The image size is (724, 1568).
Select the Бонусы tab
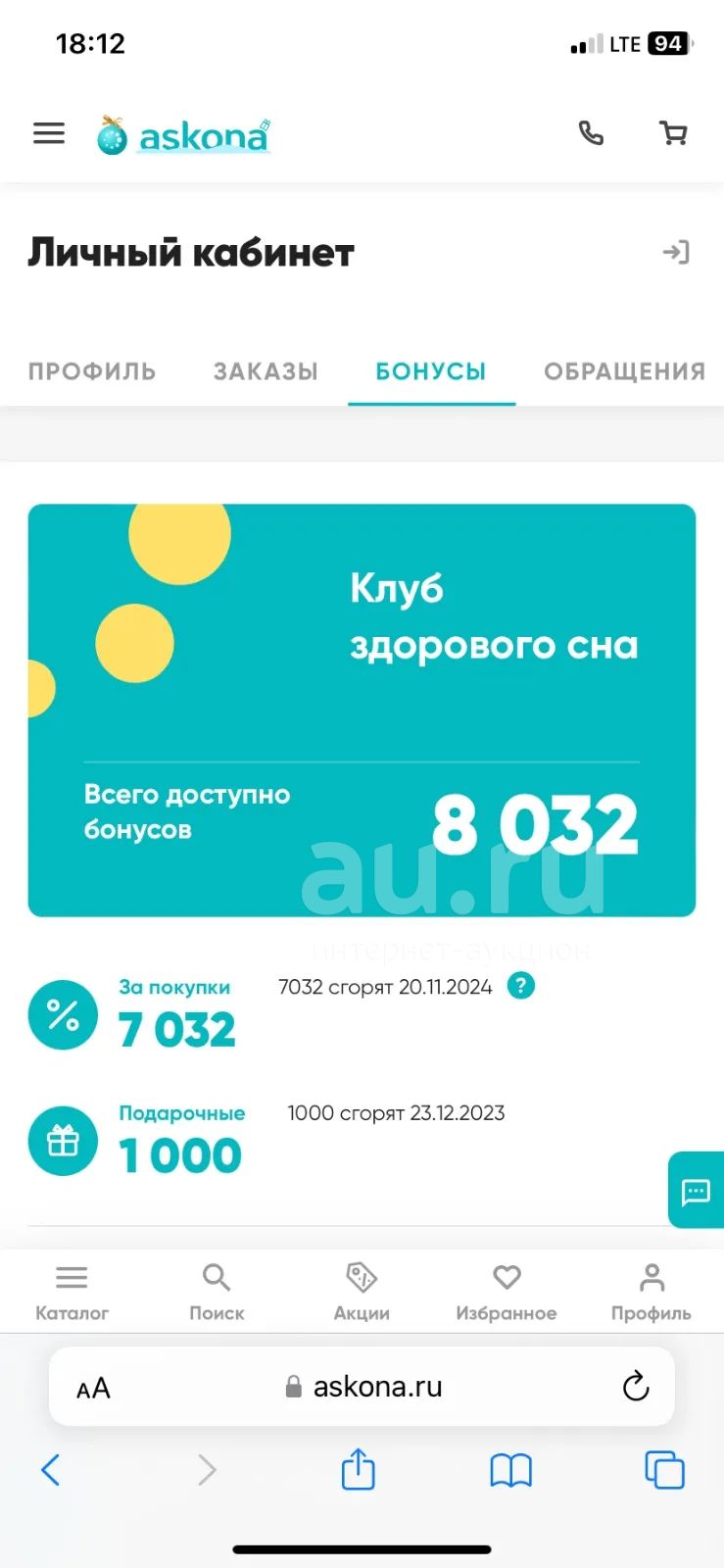click(431, 371)
